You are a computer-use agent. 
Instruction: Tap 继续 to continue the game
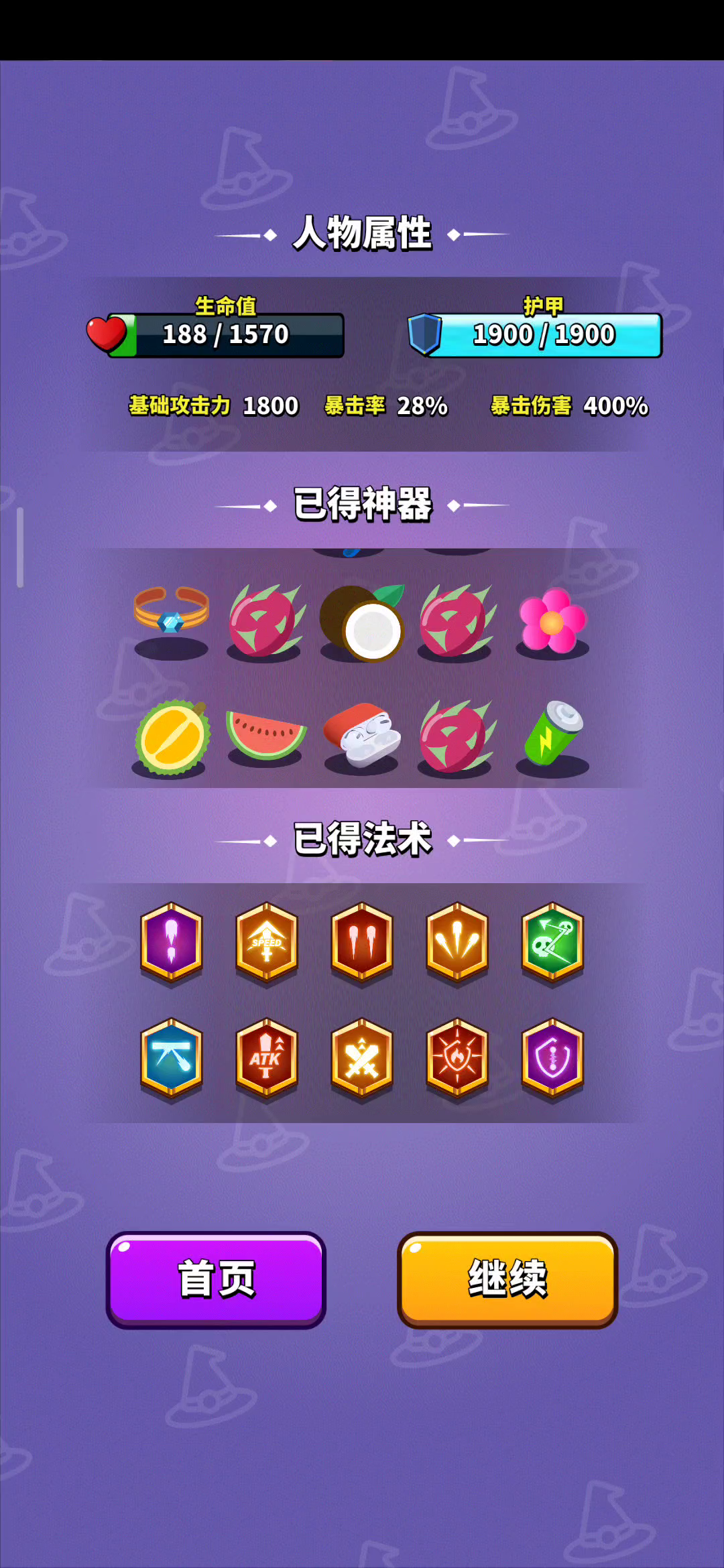tap(507, 1279)
